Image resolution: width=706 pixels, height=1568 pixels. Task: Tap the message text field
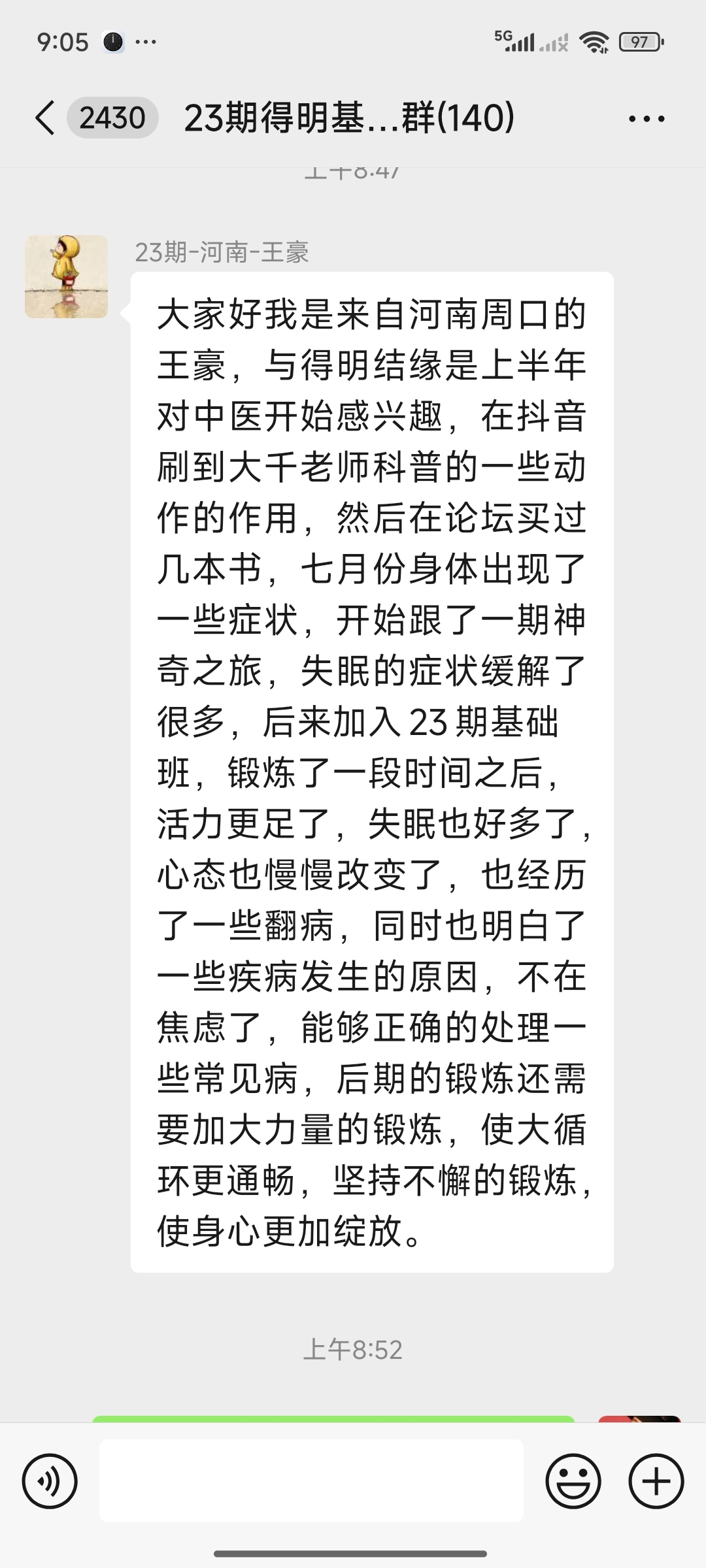311,1481
